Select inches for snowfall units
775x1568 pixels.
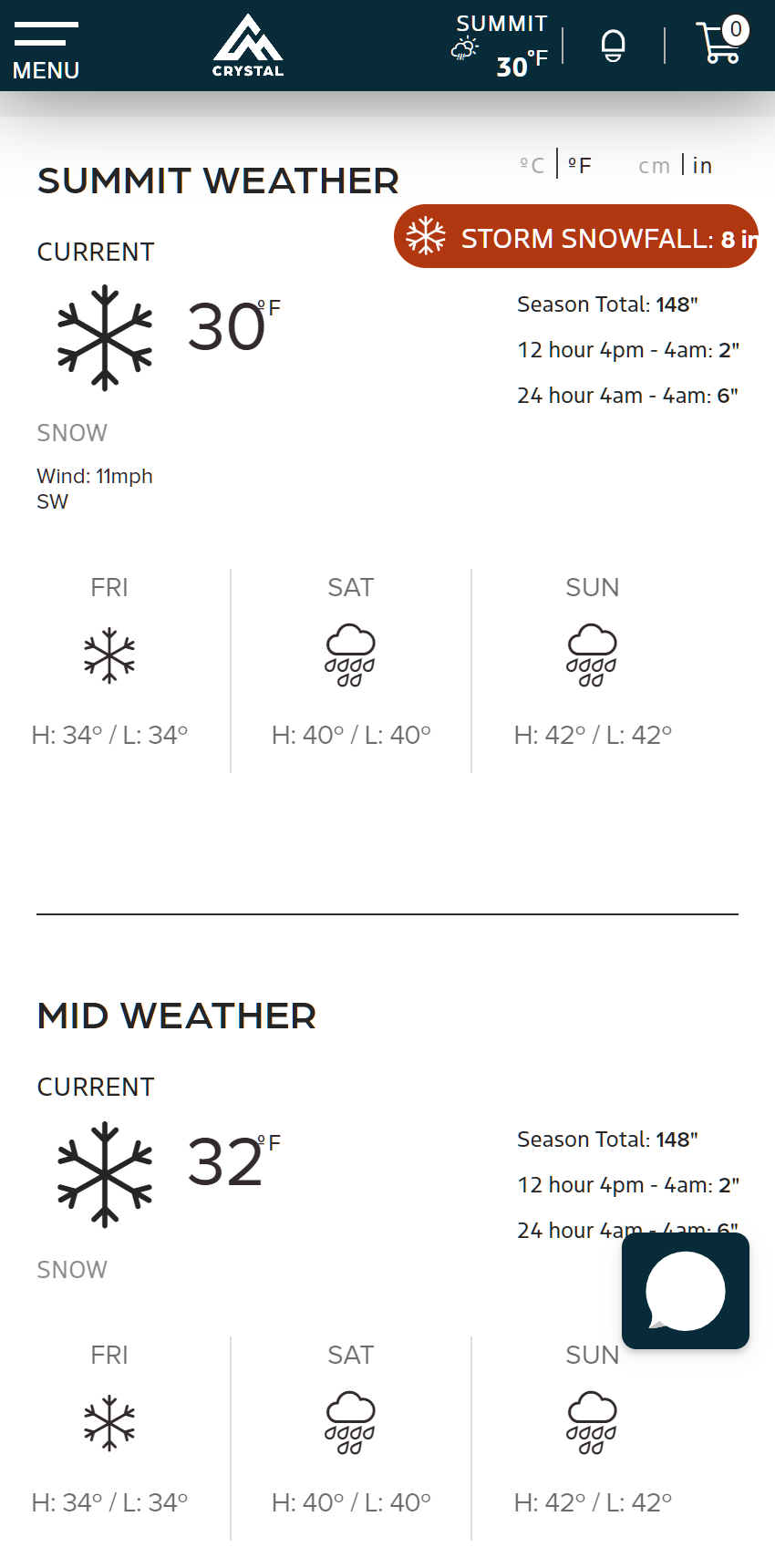[702, 166]
